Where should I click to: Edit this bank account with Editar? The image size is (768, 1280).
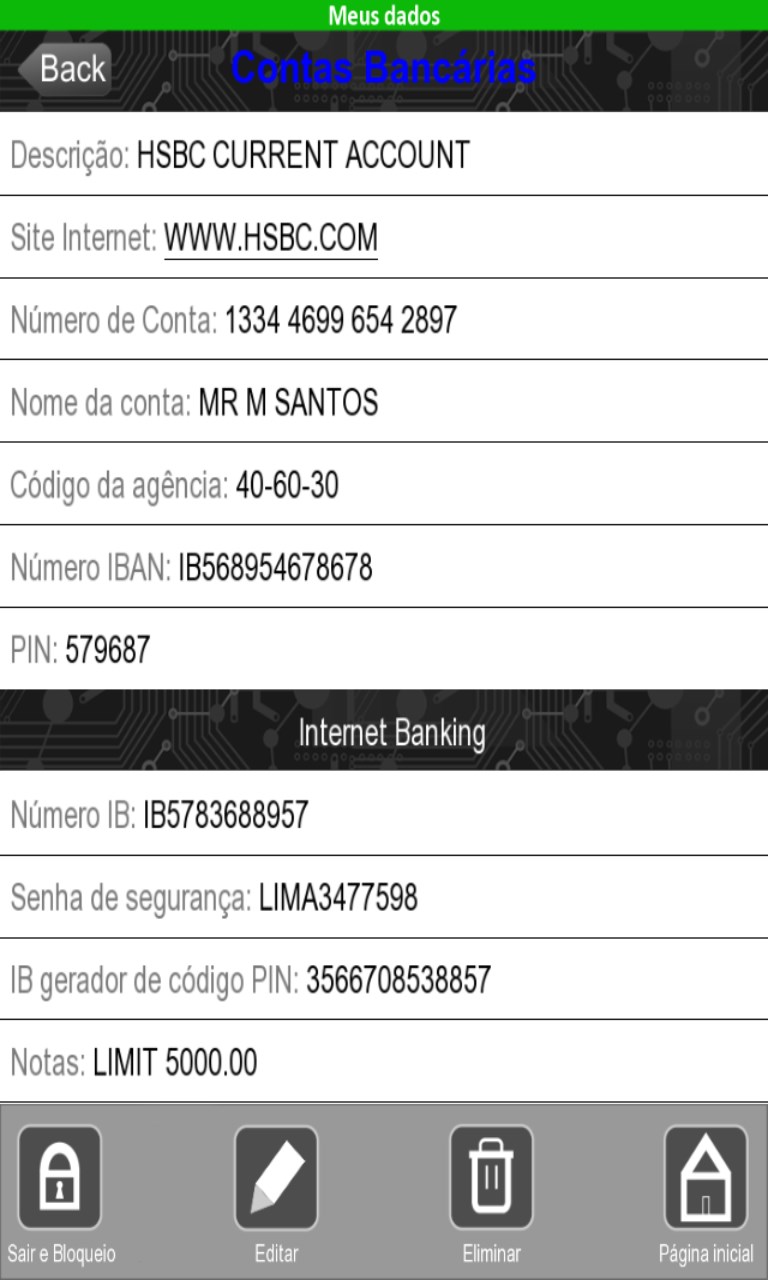(x=276, y=1179)
